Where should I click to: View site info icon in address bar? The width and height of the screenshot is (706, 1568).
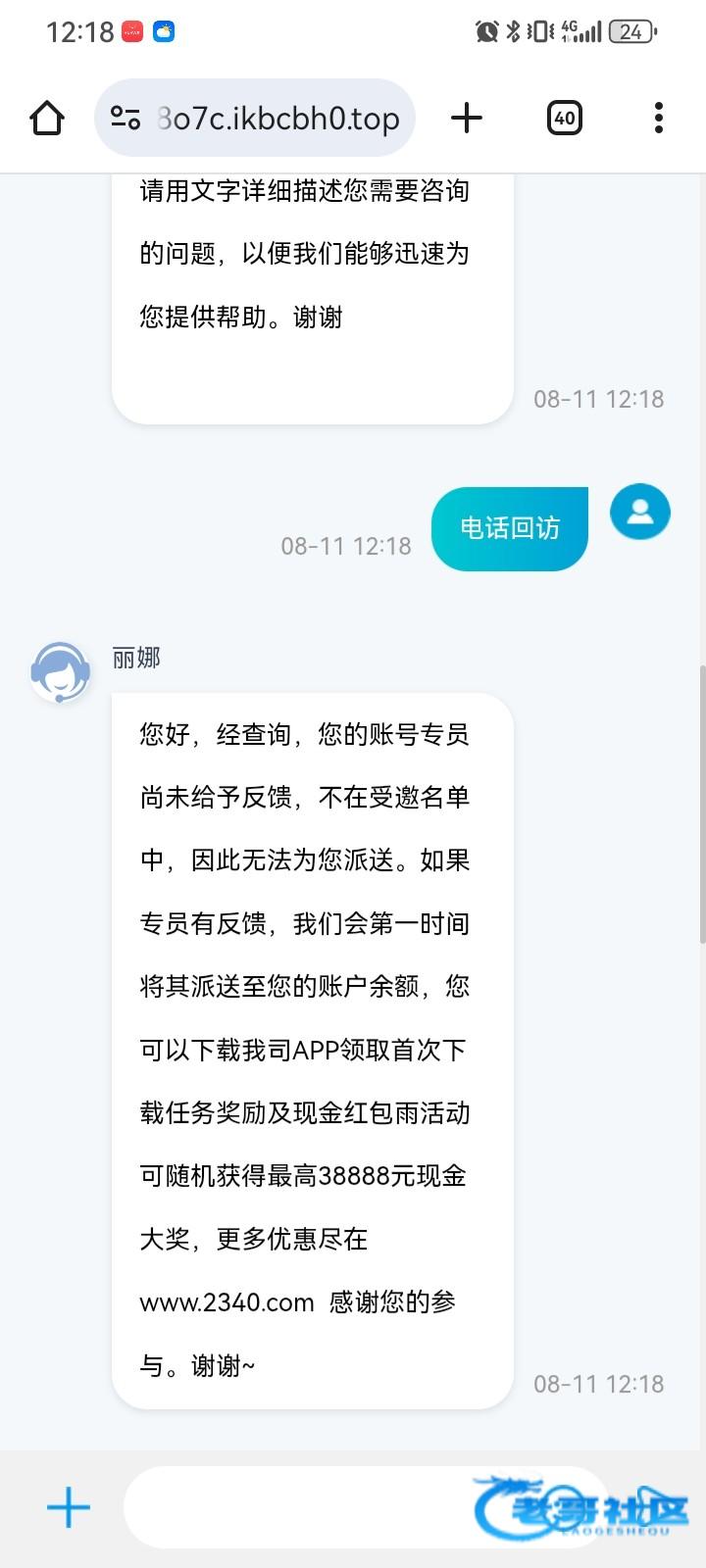pos(126,119)
